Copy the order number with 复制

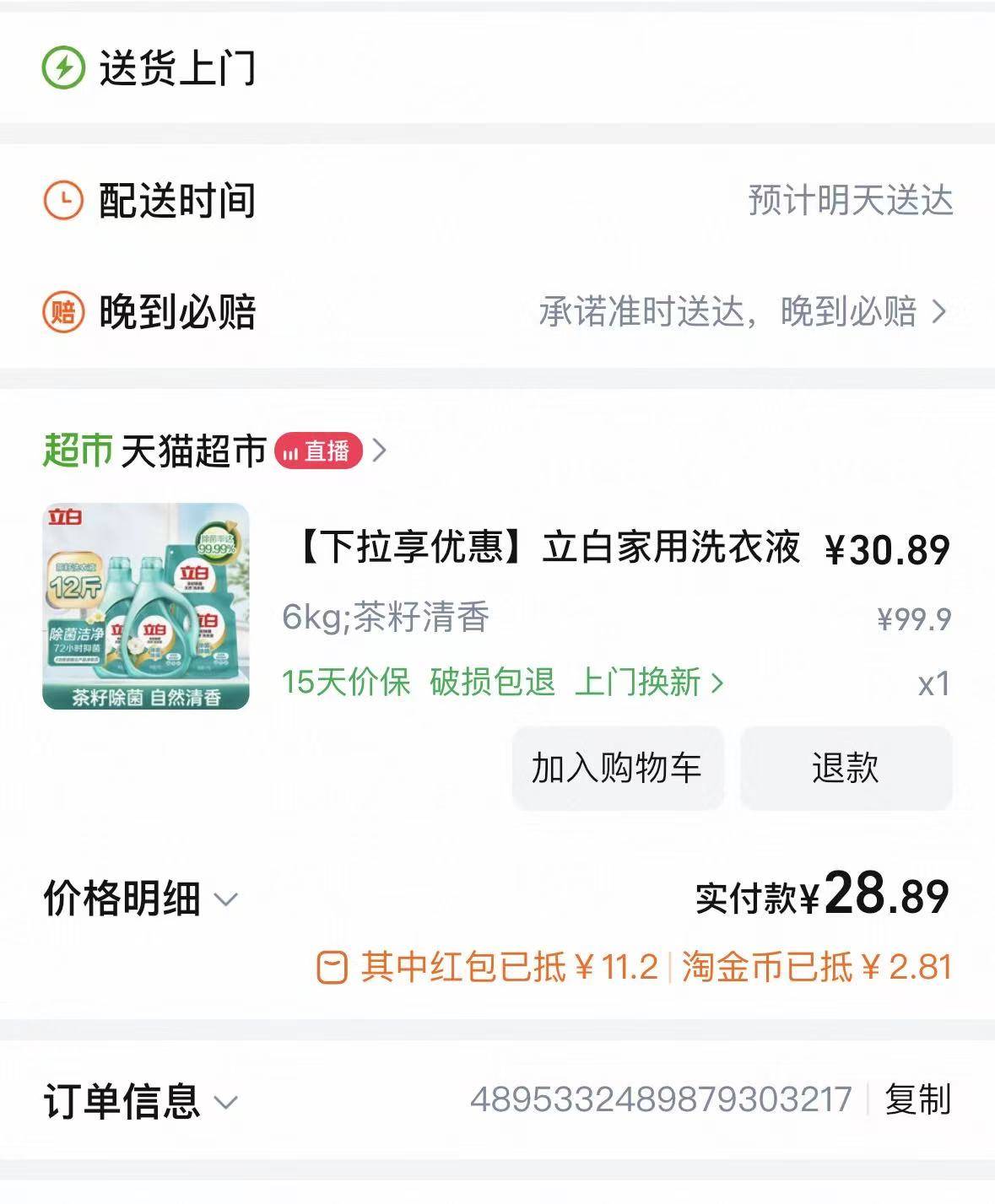point(917,1099)
